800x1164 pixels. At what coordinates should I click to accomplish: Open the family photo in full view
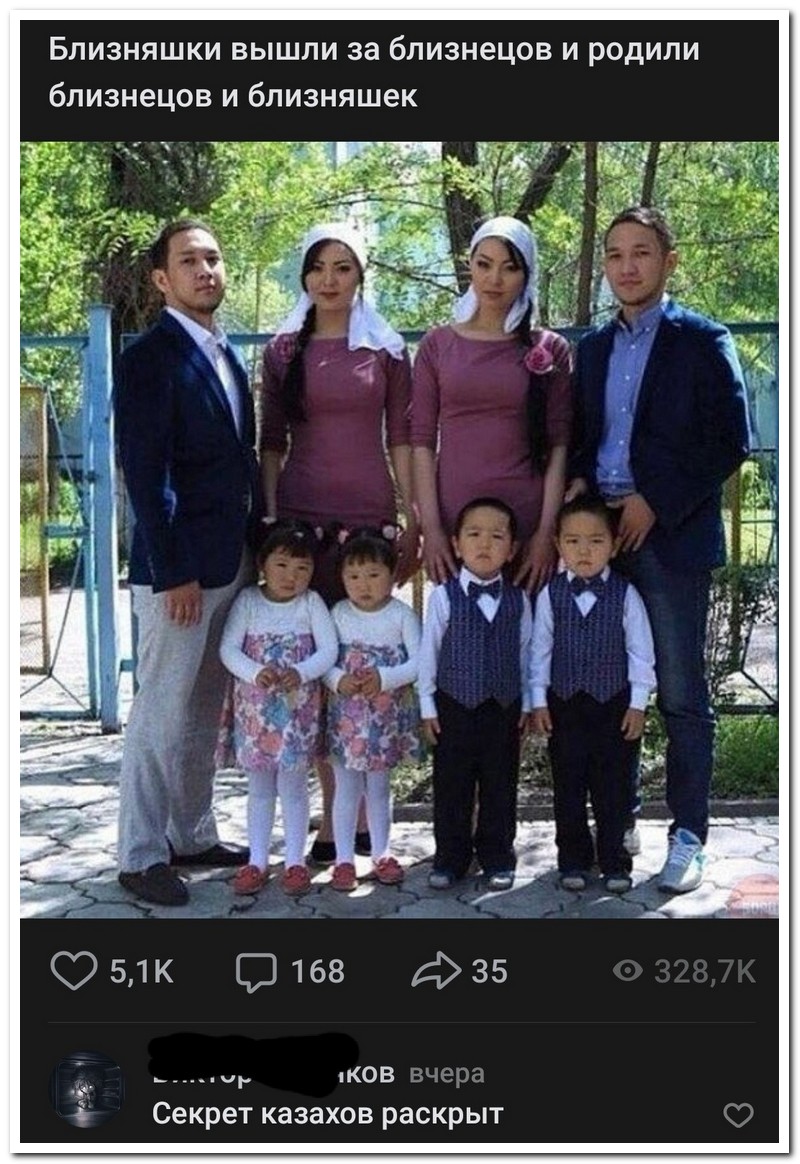click(399, 528)
